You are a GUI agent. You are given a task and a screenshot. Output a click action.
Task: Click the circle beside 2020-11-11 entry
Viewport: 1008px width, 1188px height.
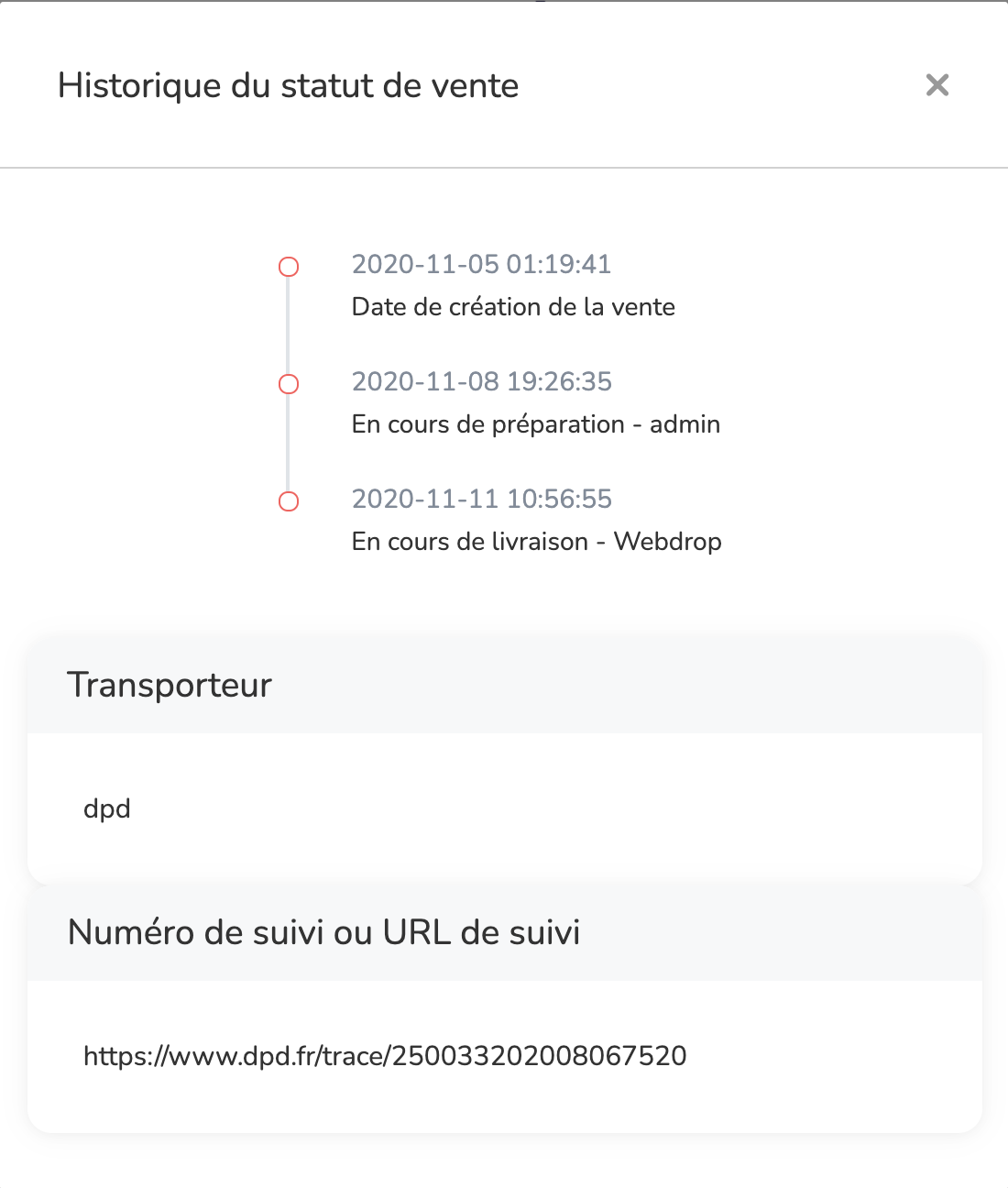289,501
